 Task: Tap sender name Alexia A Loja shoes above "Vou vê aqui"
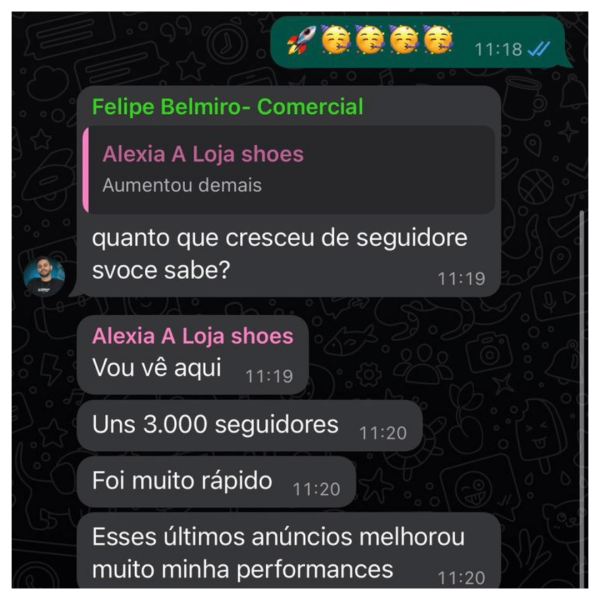tap(193, 335)
